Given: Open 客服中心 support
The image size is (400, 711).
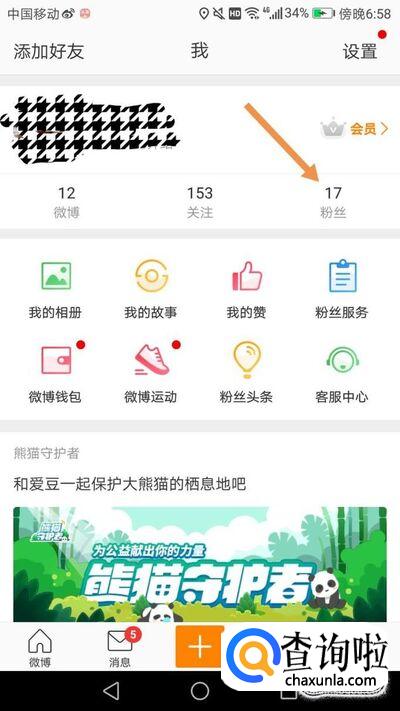Looking at the screenshot, I should (342, 373).
